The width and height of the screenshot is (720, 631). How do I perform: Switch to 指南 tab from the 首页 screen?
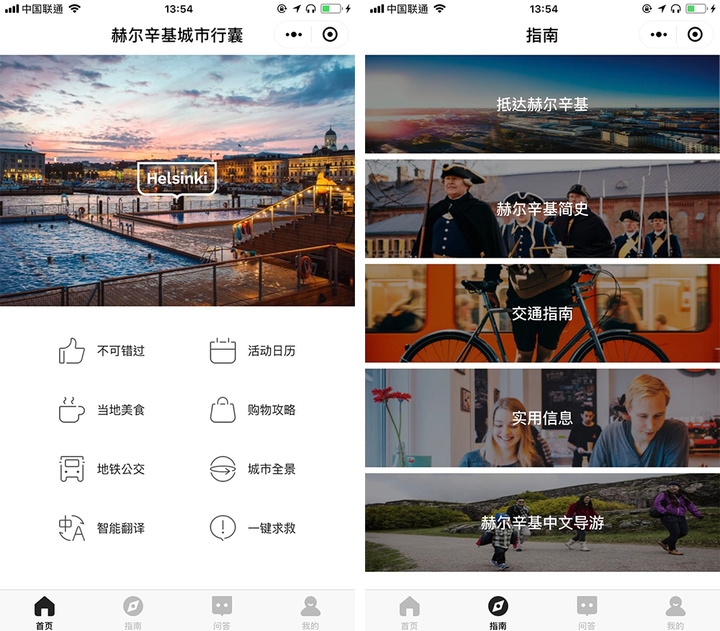[x=133, y=612]
